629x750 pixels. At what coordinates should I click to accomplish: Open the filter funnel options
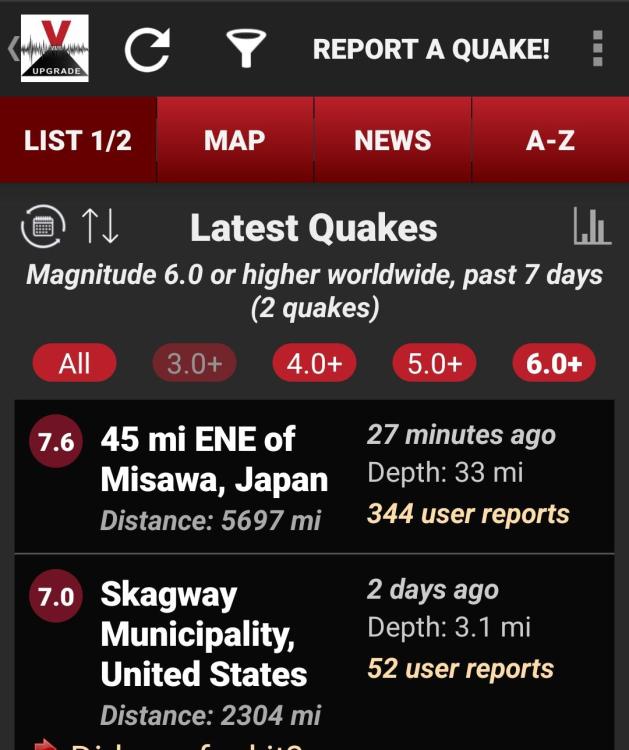pos(245,49)
